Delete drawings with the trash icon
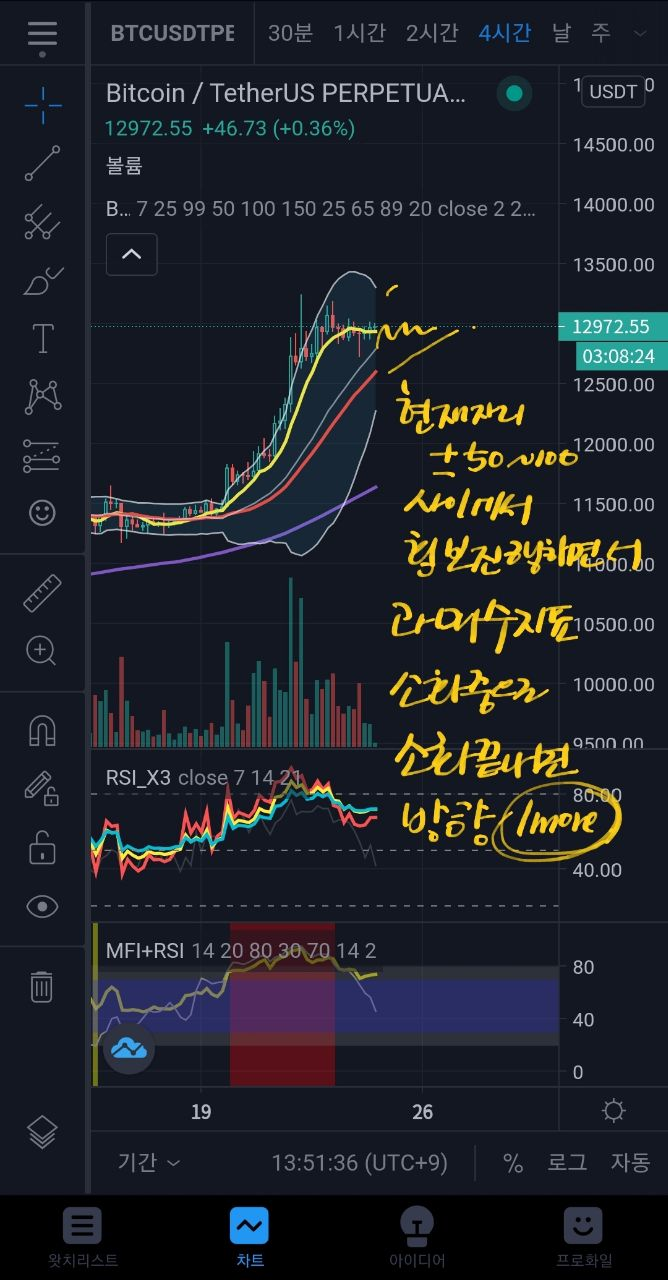668x1280 pixels. [42, 986]
